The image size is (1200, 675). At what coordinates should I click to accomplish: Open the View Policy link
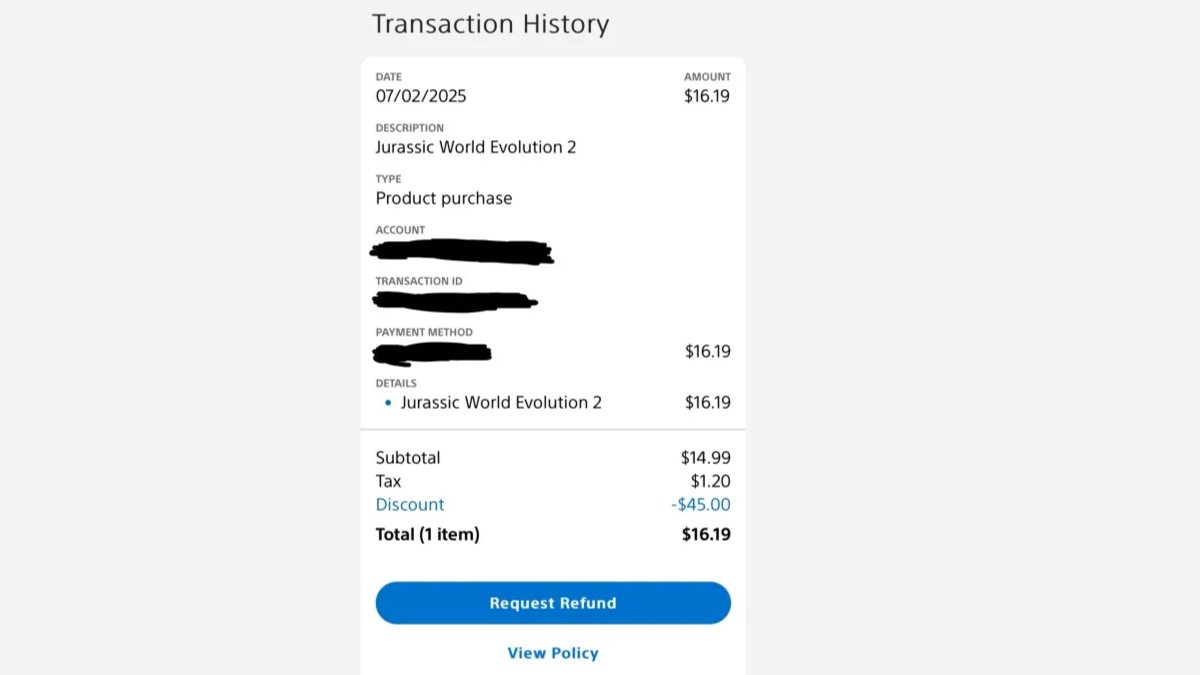pos(553,653)
